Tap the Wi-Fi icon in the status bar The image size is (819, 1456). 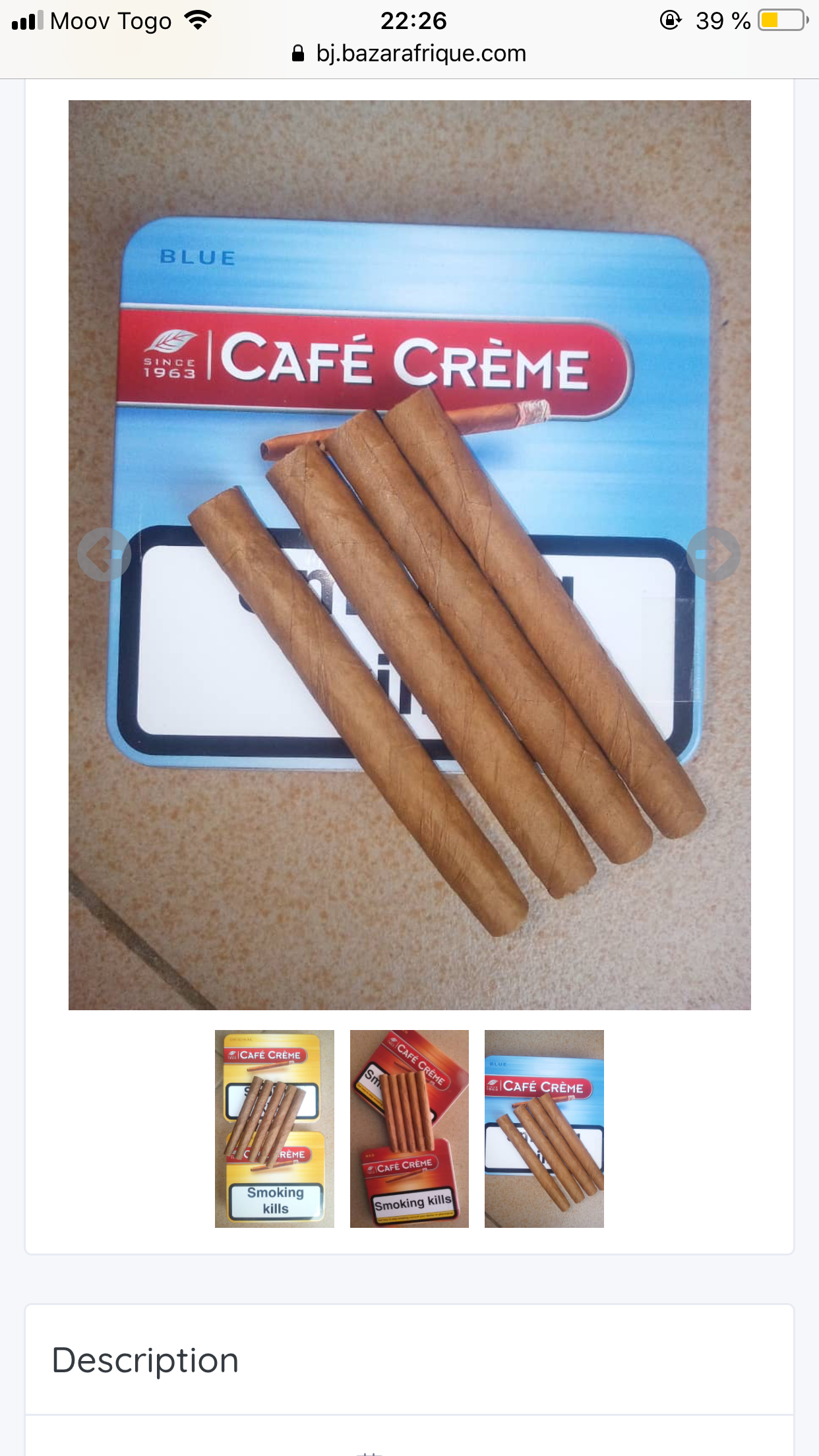[x=197, y=19]
